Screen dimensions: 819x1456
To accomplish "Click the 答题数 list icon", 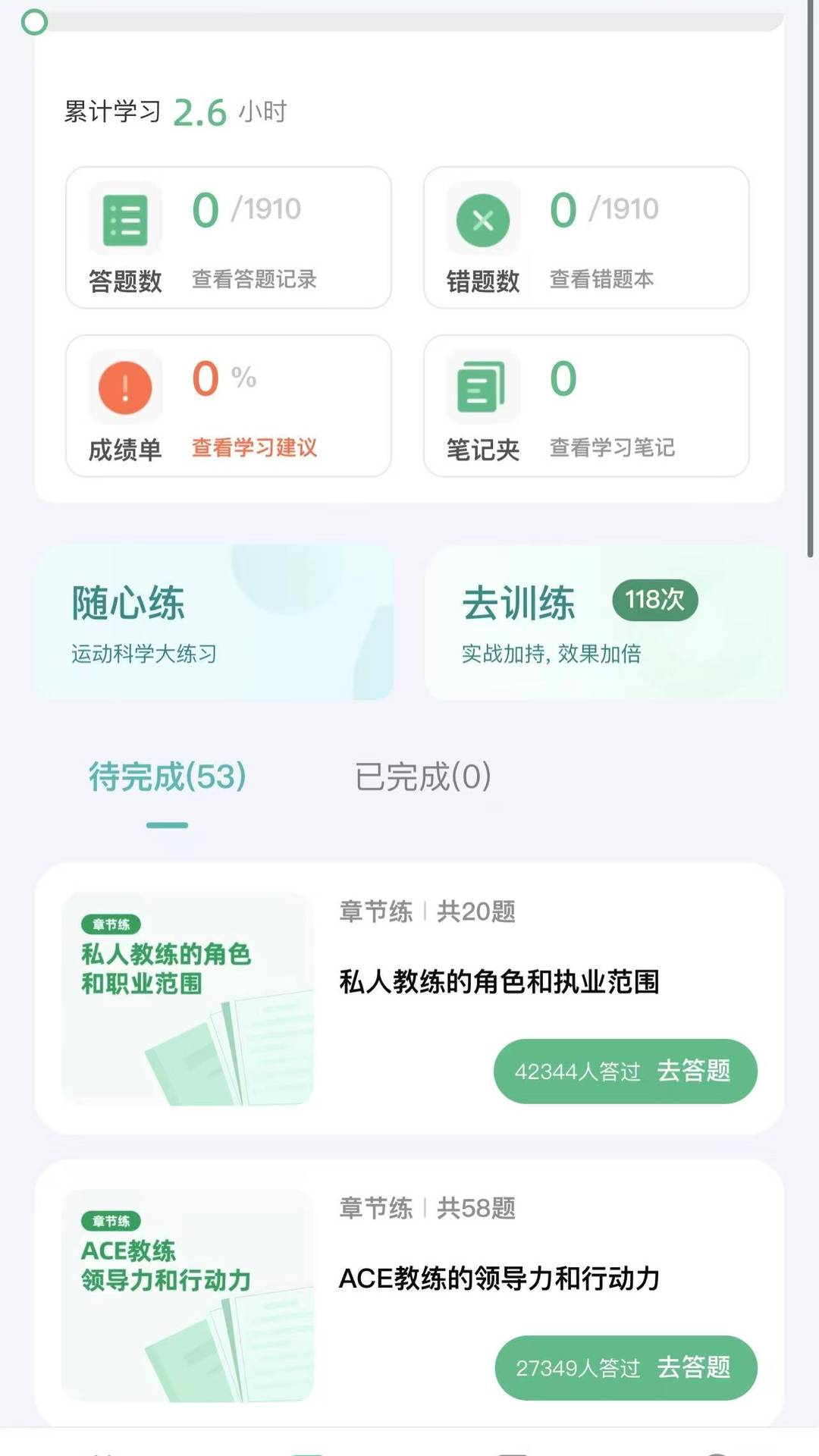I will 126,219.
